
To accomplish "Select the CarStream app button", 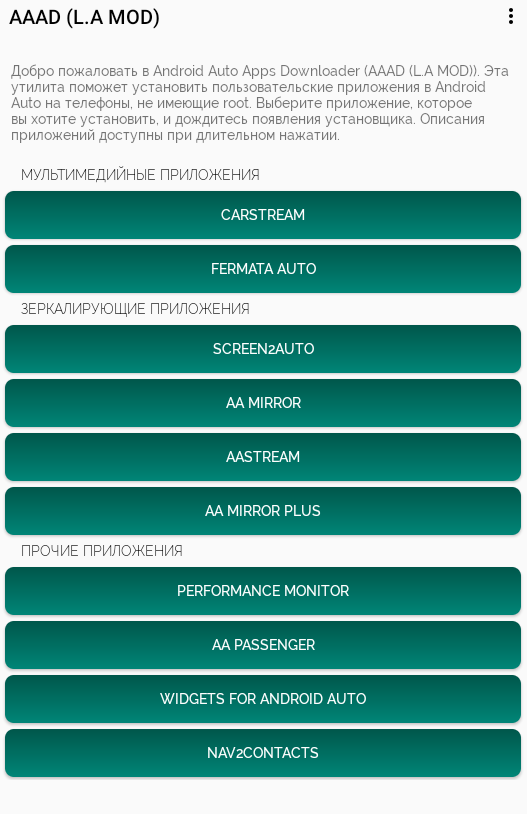I will click(263, 215).
